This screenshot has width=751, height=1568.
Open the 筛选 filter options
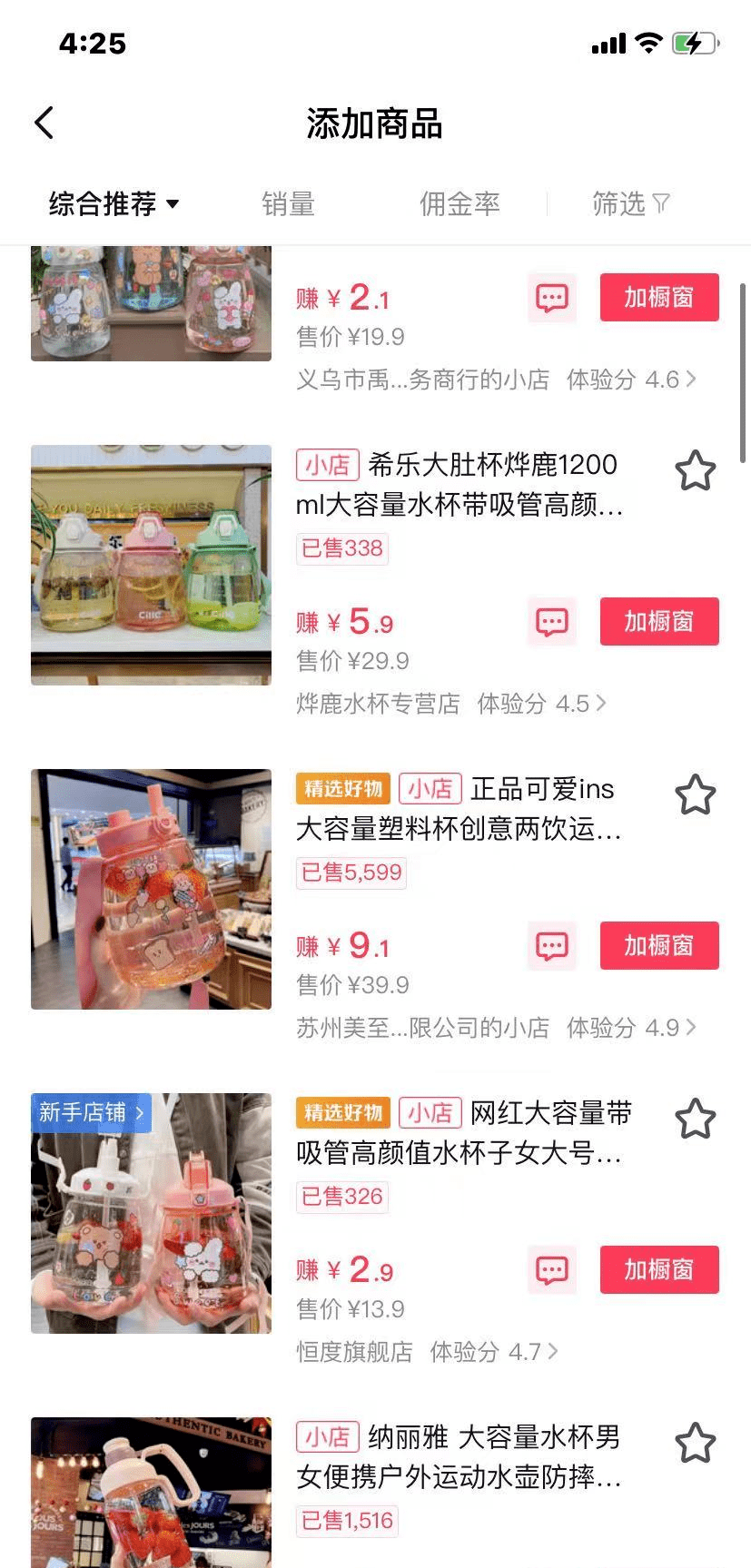(630, 203)
